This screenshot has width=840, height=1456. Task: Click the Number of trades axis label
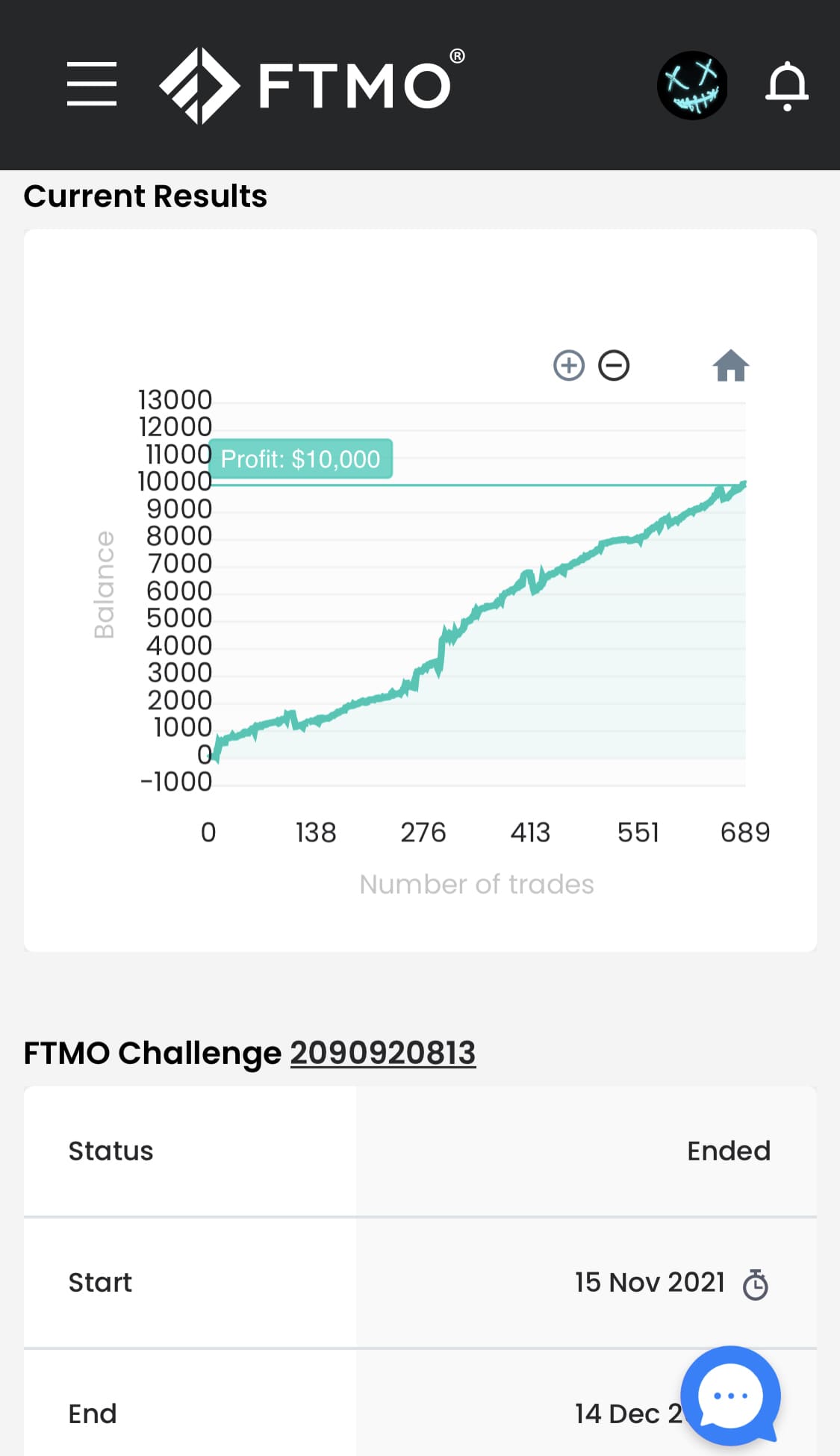476,883
